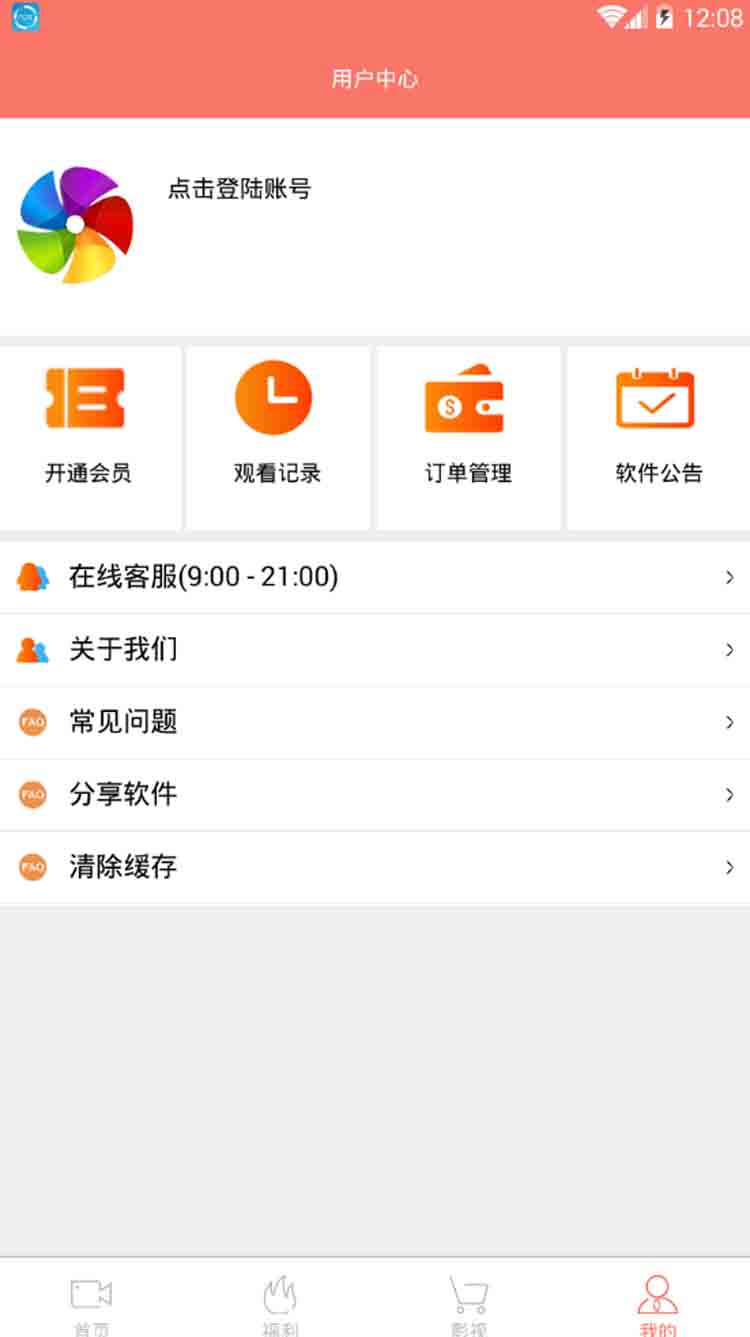
Task: Contact 在线客服 online support
Action: tap(374, 577)
